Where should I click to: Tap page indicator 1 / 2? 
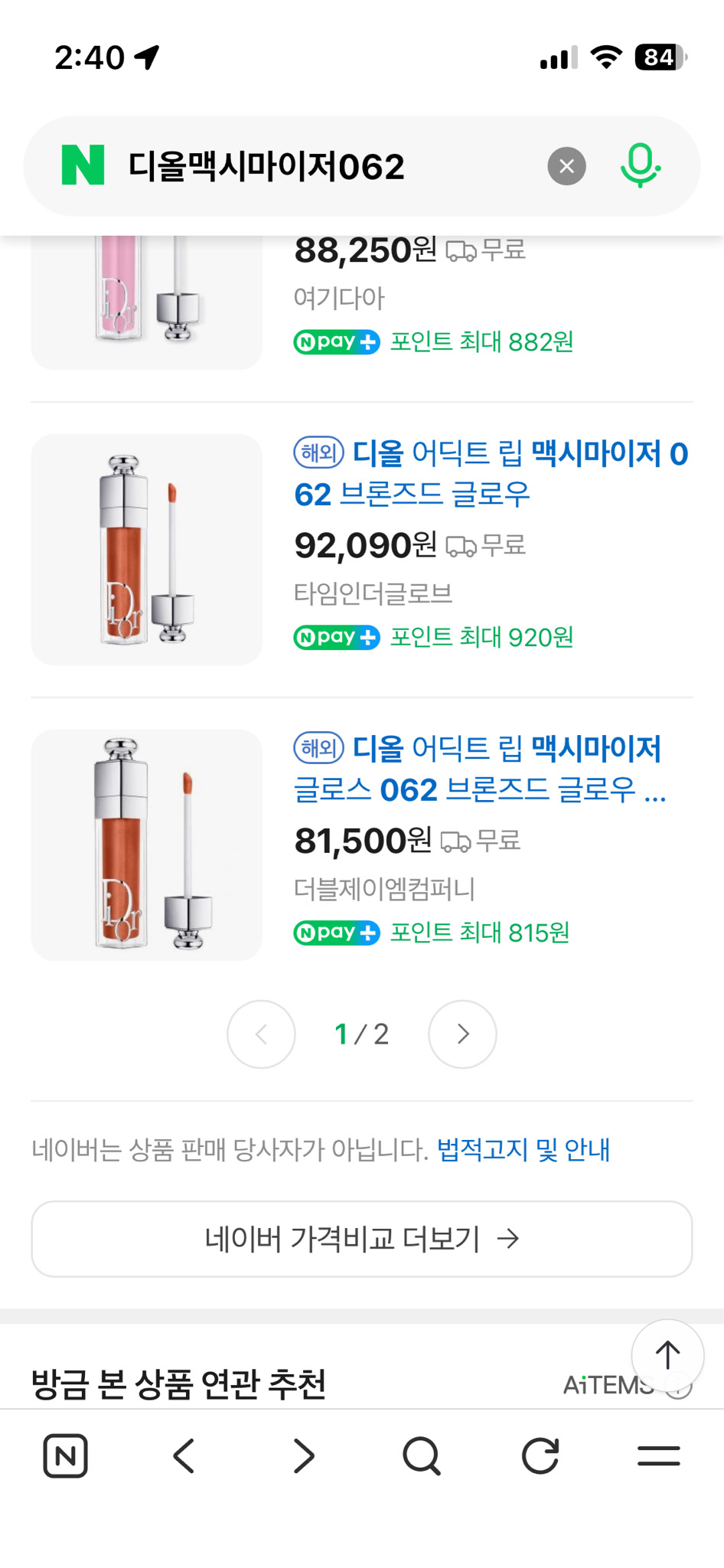[x=361, y=1034]
